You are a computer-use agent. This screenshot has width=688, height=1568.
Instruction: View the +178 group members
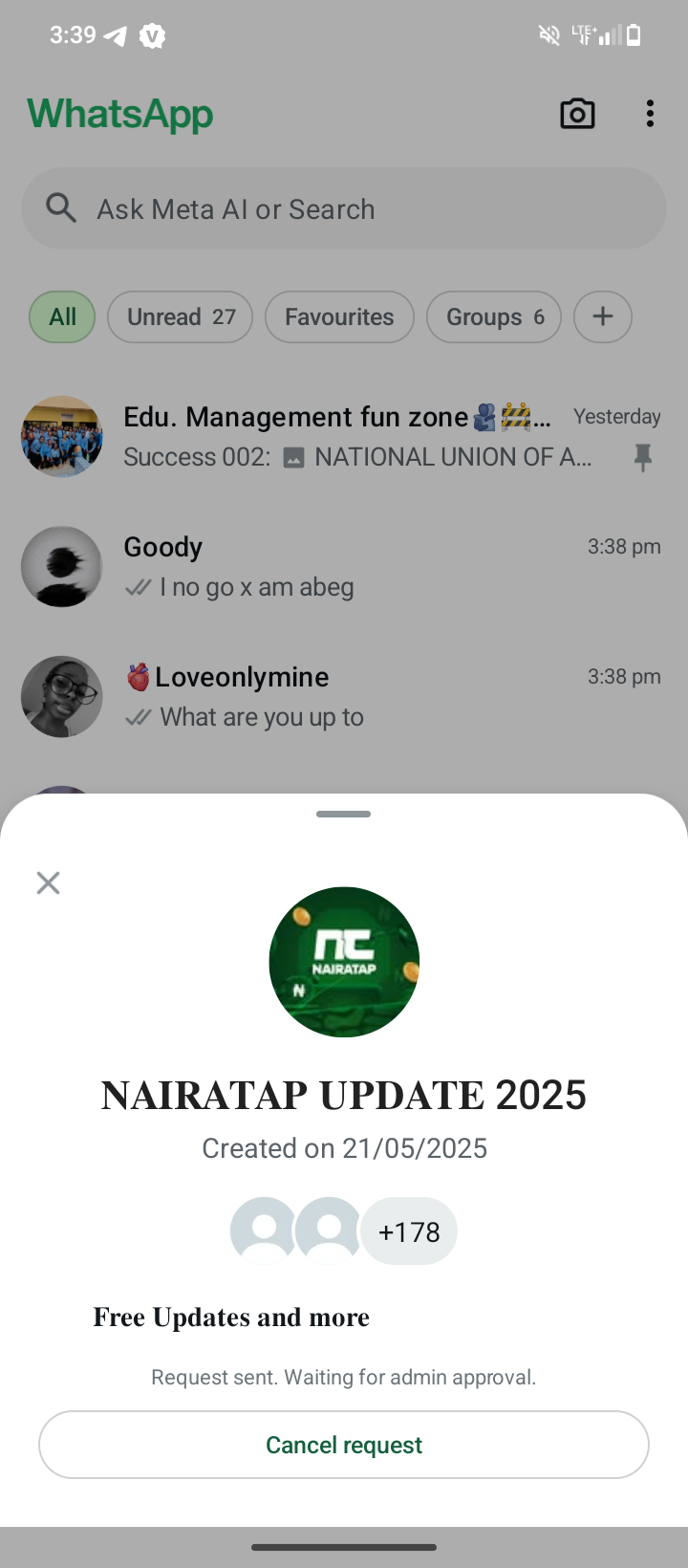pyautogui.click(x=409, y=1231)
